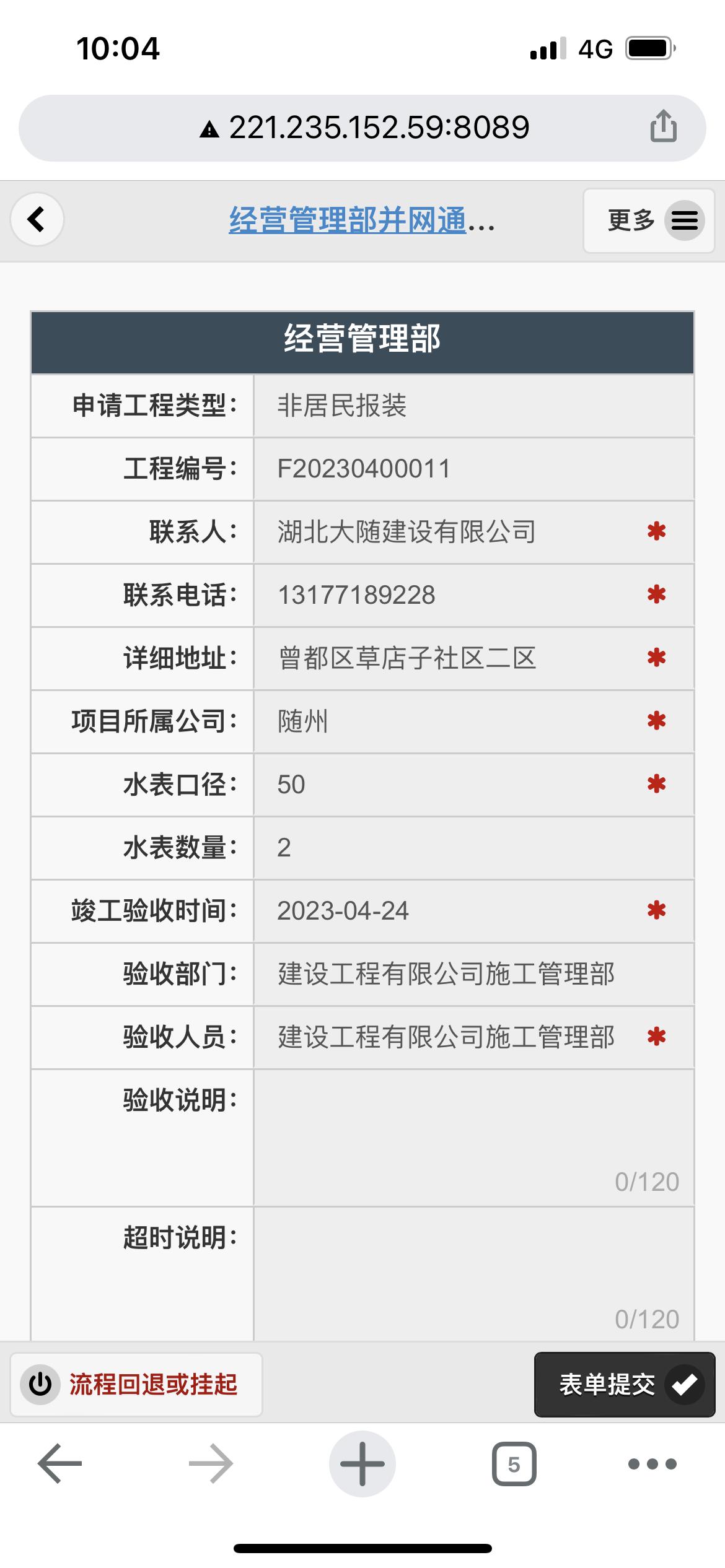The width and height of the screenshot is (725, 1568).
Task: Share the page from the address bar
Action: pyautogui.click(x=662, y=127)
